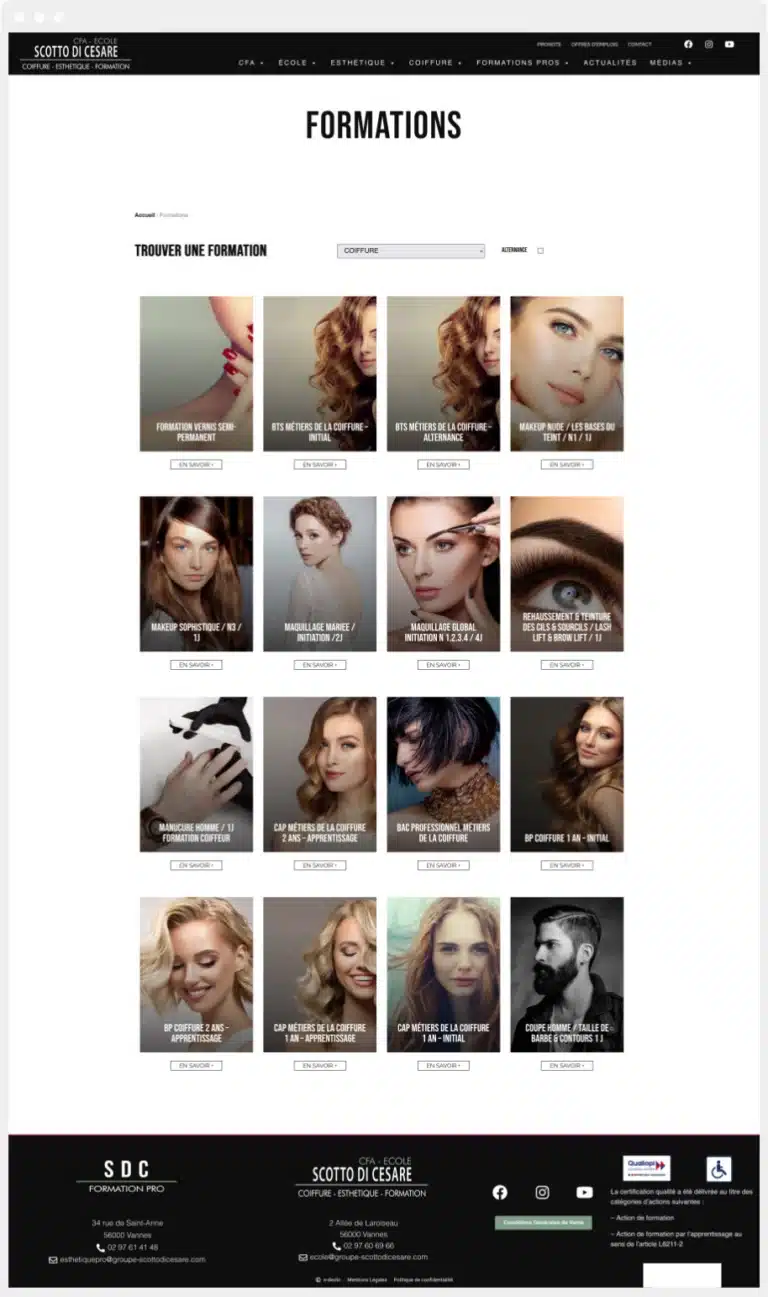The image size is (768, 1297).
Task: Follow the Accueil breadcrumb link
Action: pyautogui.click(x=144, y=215)
